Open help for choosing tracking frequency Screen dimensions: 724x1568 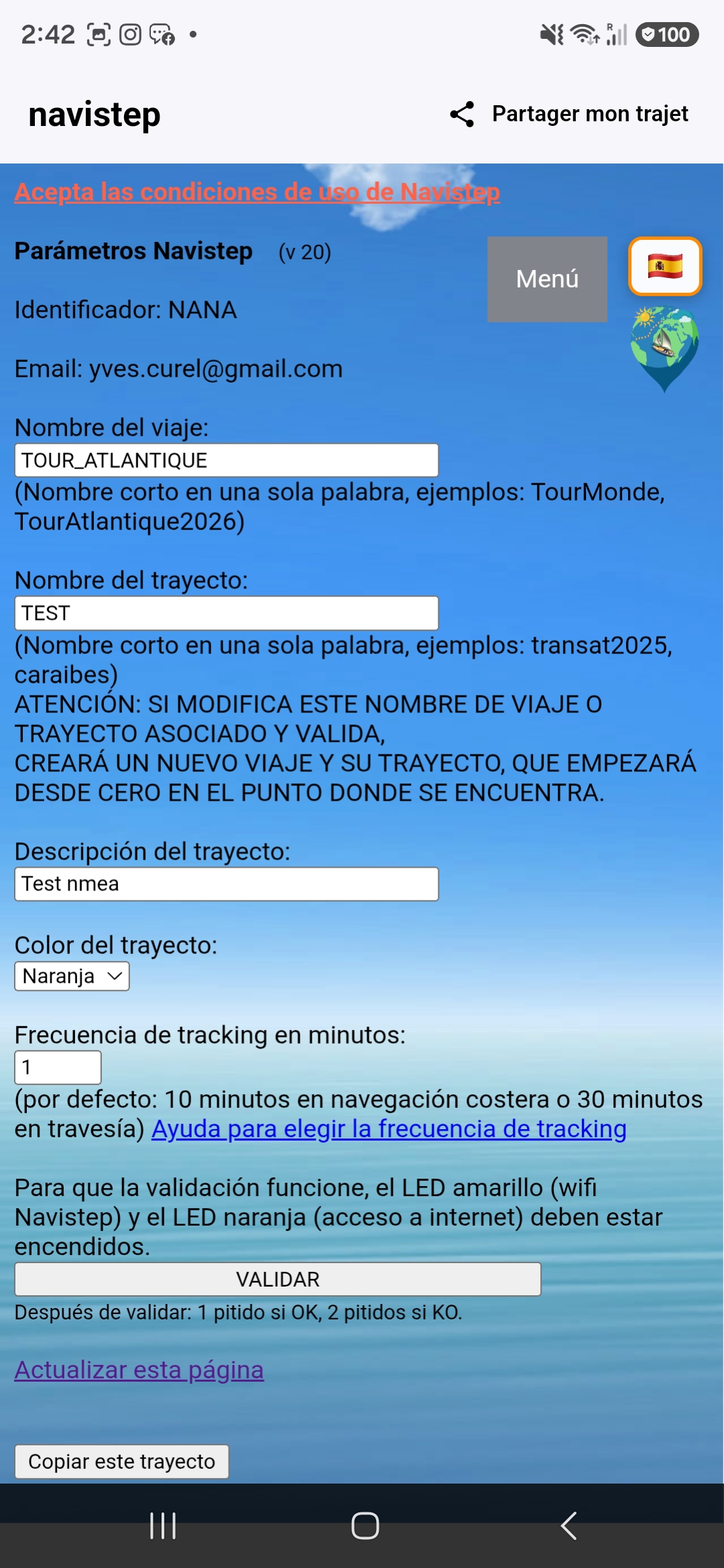389,1129
